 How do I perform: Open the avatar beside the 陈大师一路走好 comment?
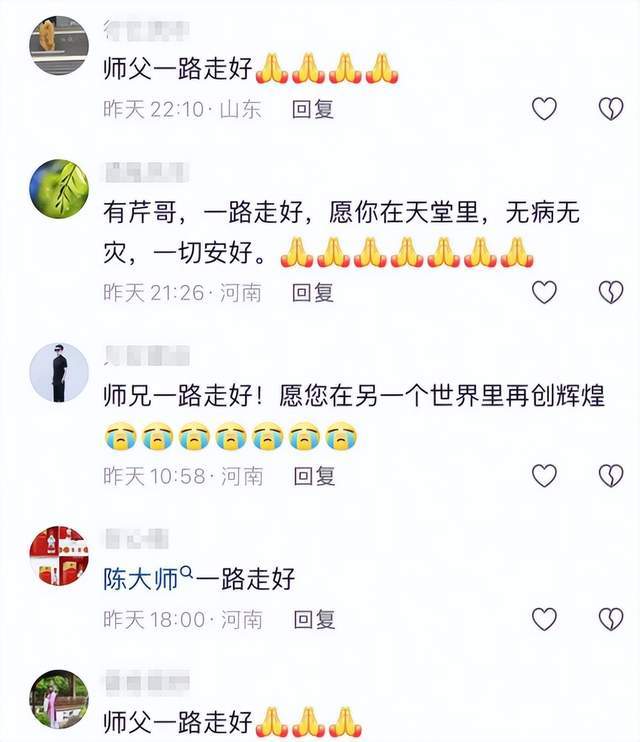(x=59, y=555)
